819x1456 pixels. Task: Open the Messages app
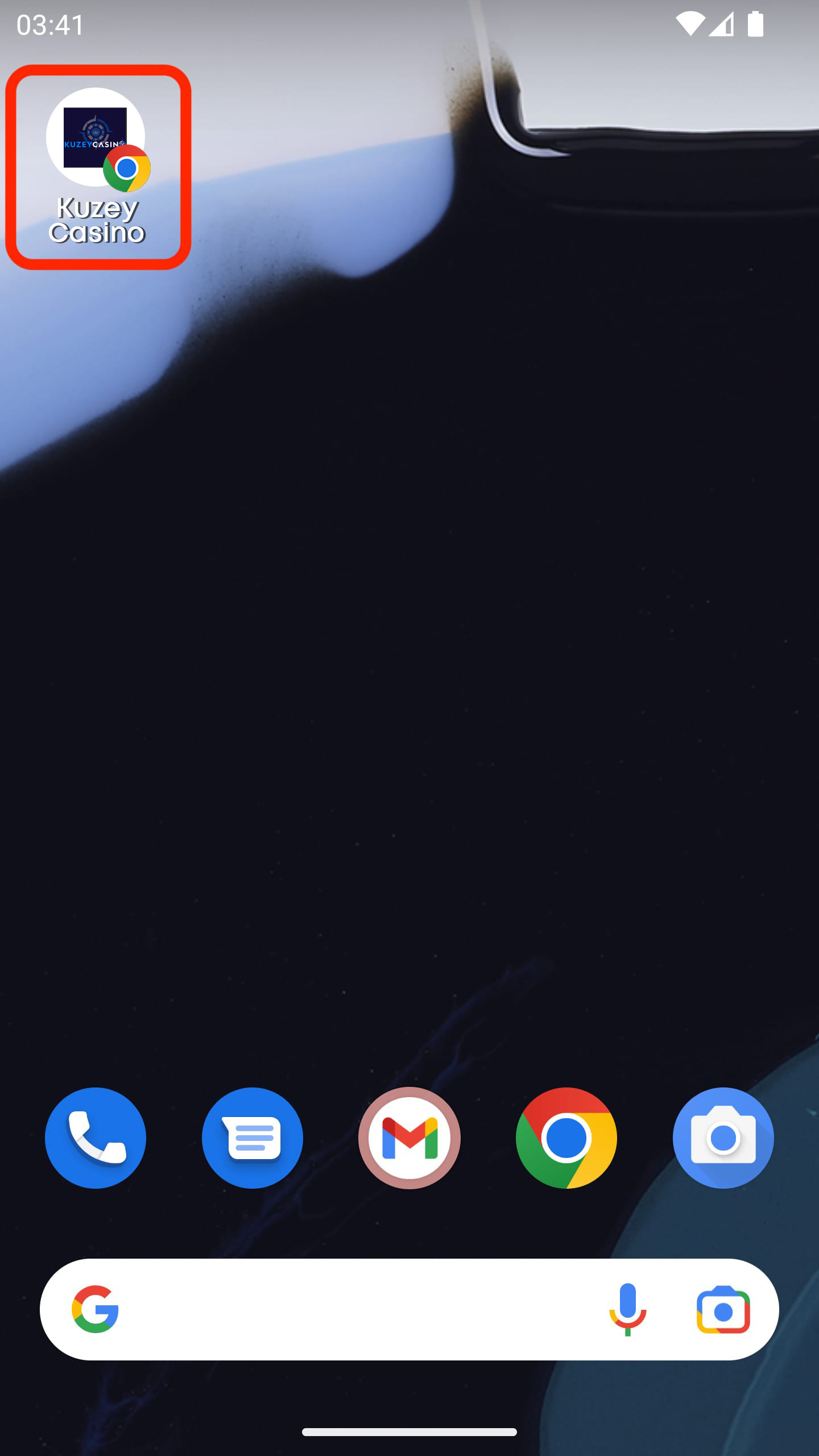[253, 1138]
